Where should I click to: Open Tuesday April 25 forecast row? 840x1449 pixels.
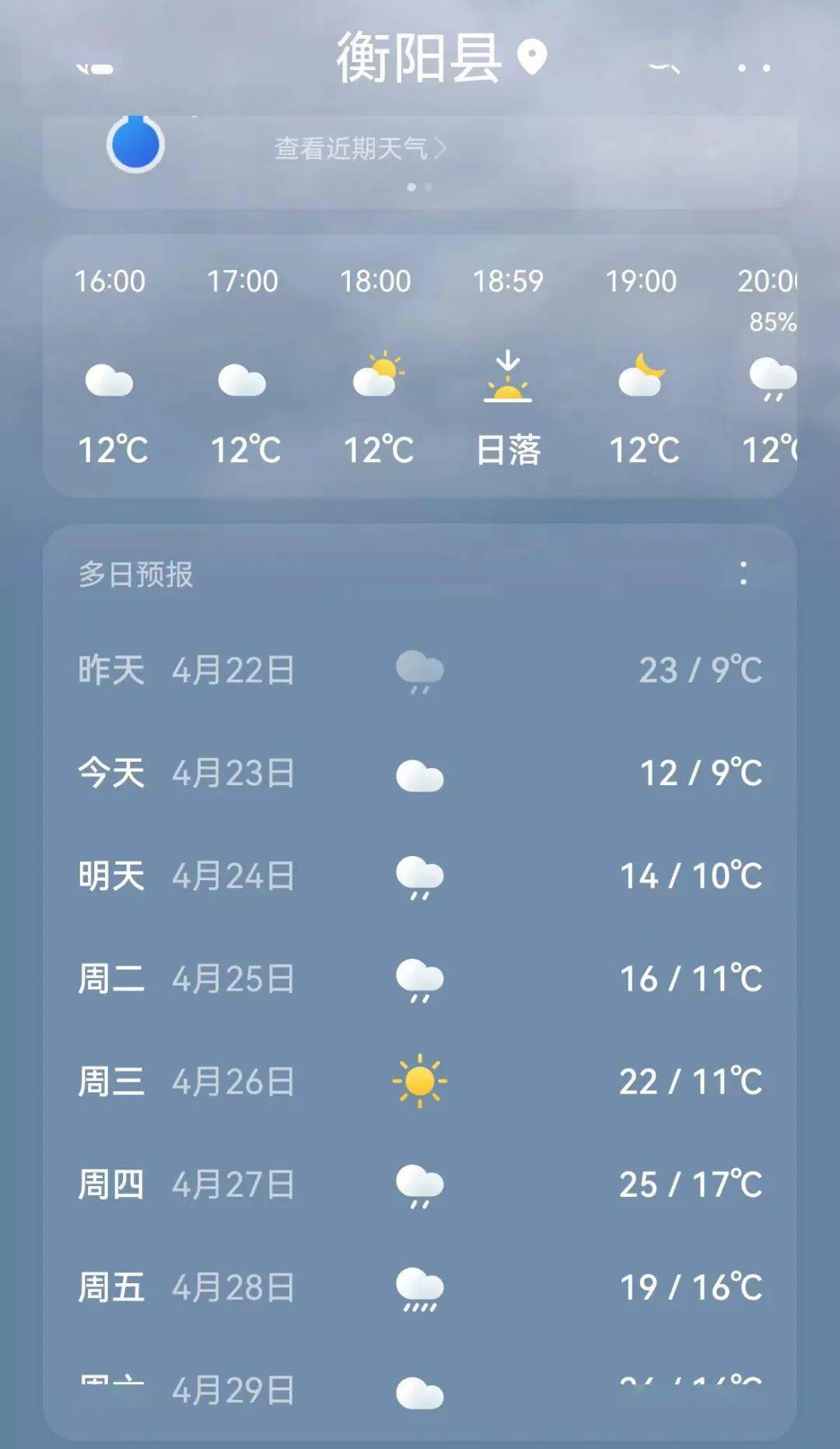click(420, 979)
